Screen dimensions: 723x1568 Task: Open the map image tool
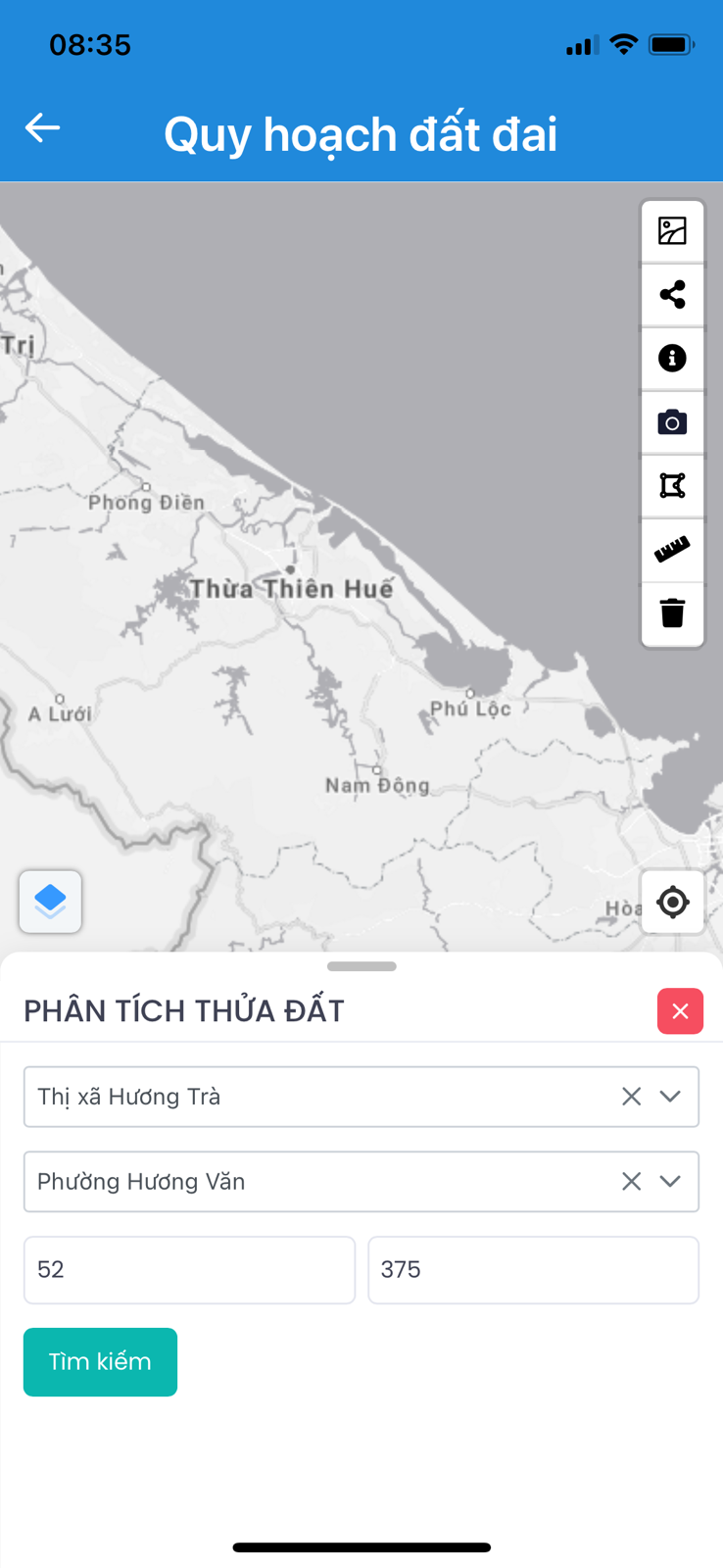click(x=672, y=231)
